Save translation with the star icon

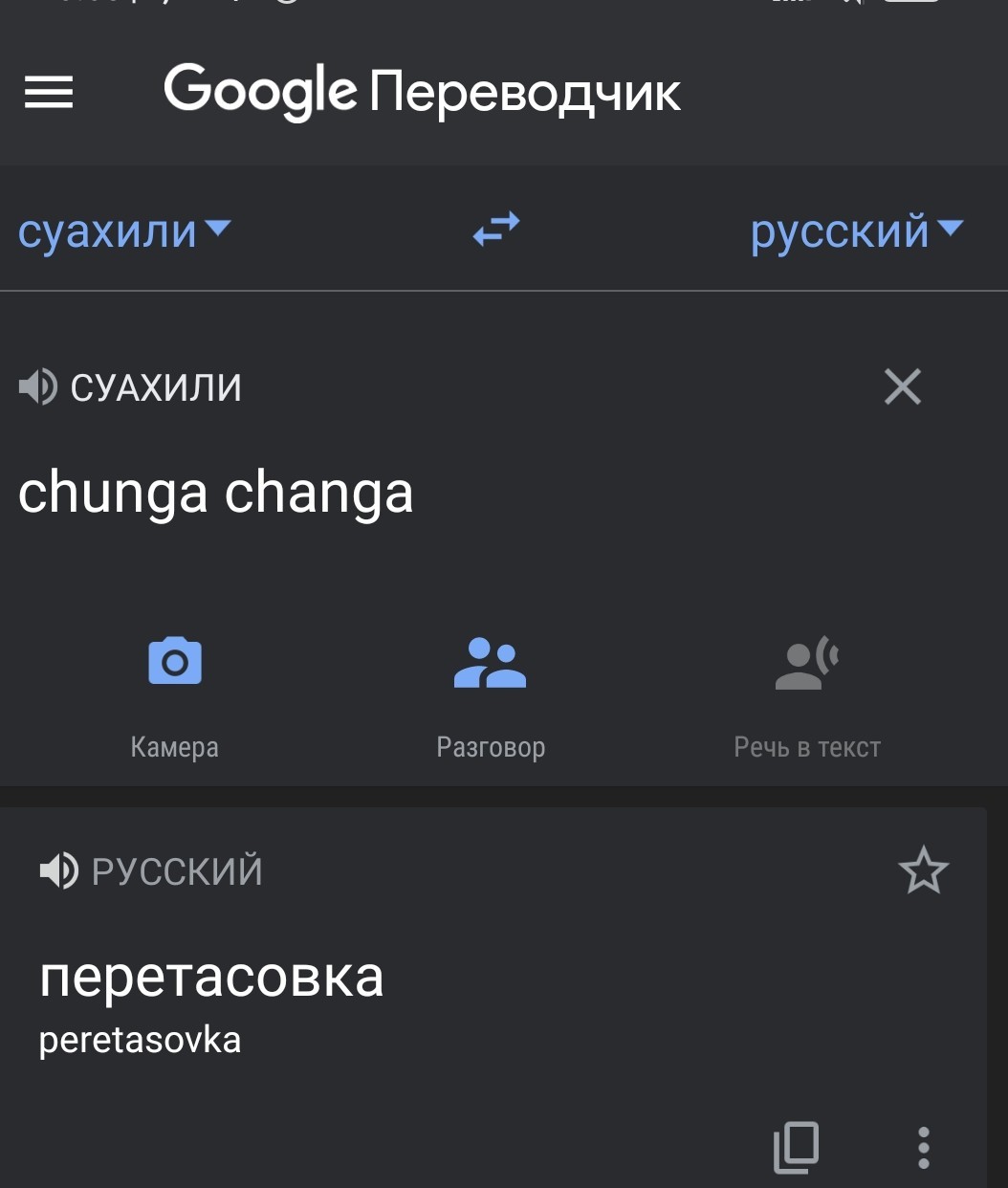(923, 870)
